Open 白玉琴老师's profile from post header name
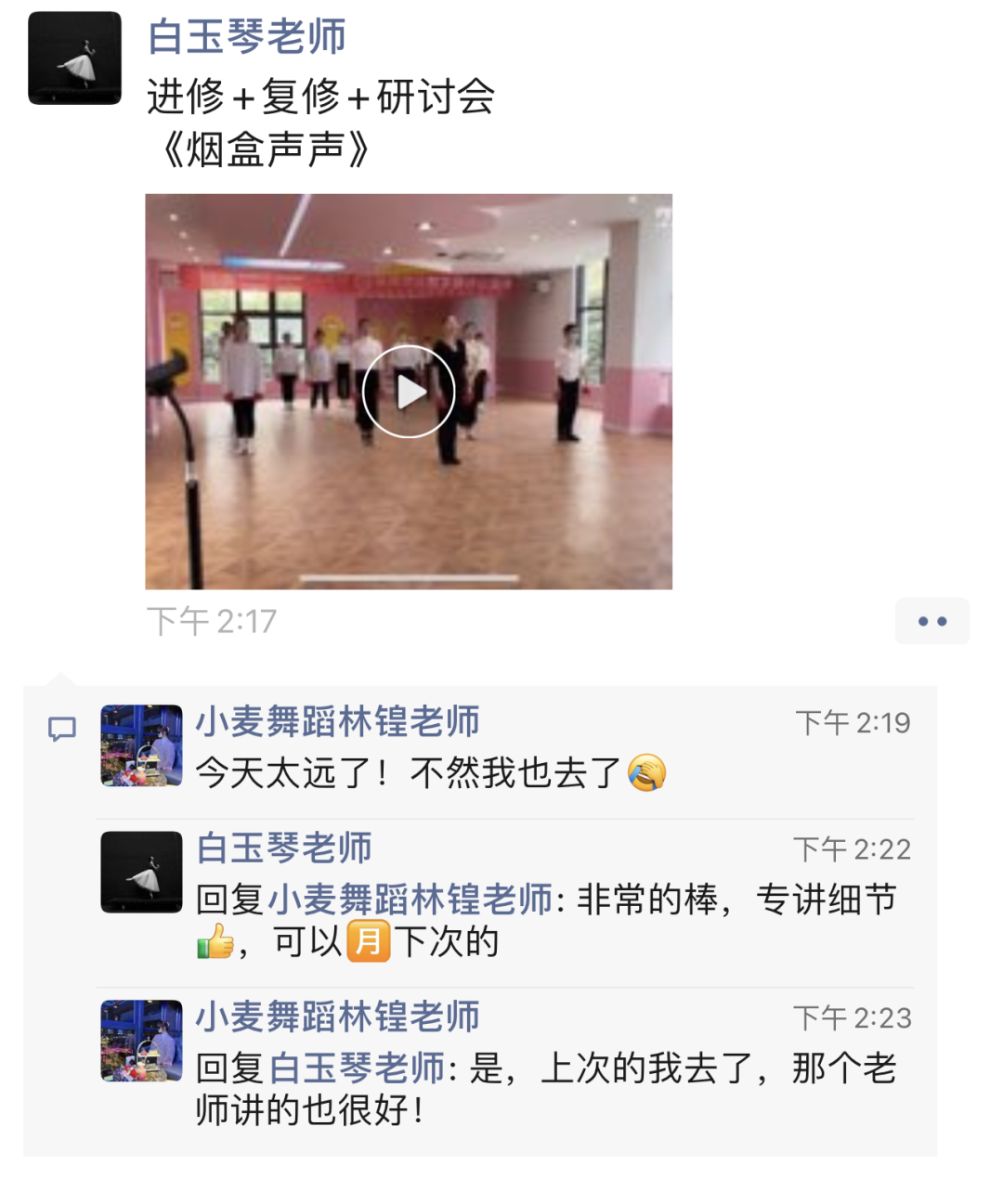This screenshot has height=1204, width=1003. [x=247, y=37]
